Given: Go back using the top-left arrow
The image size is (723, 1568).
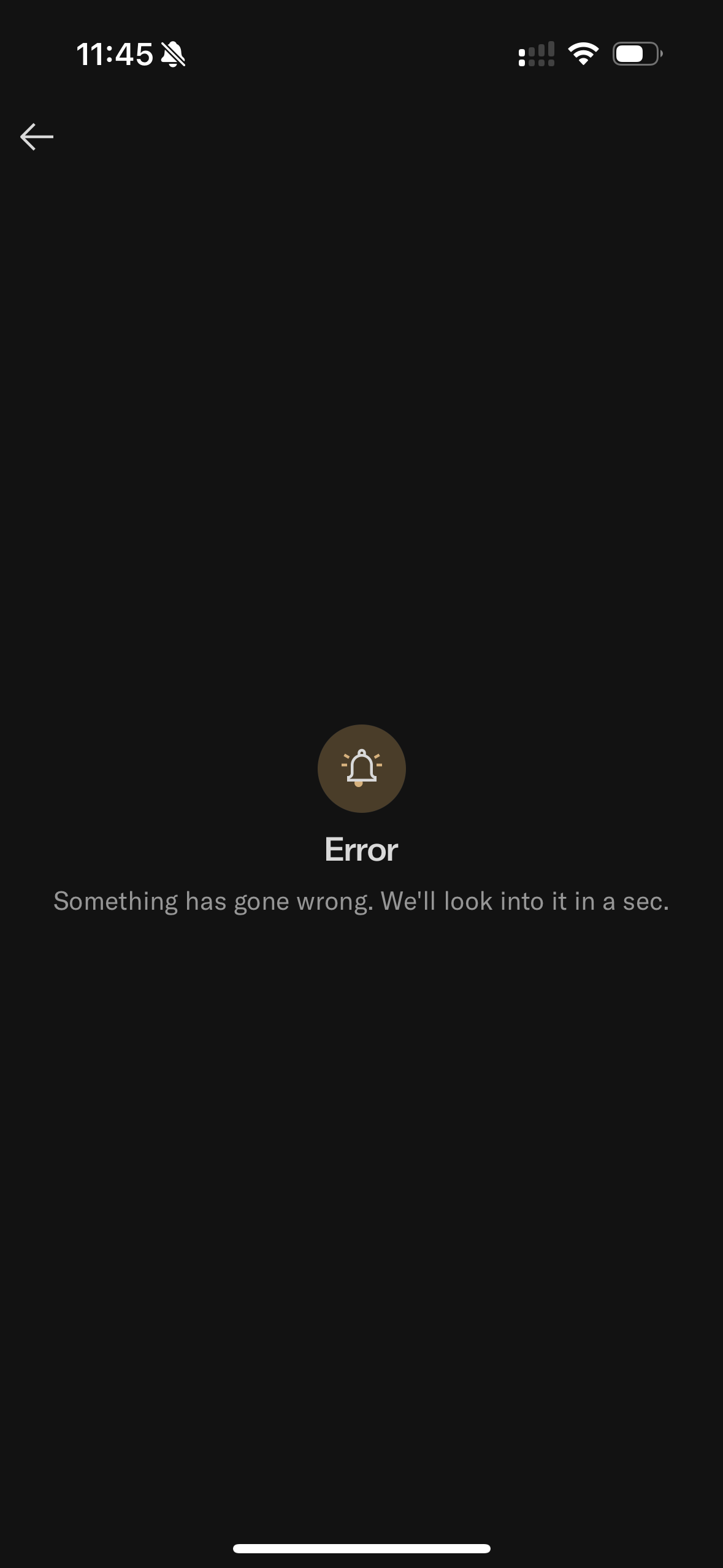Looking at the screenshot, I should coord(37,136).
